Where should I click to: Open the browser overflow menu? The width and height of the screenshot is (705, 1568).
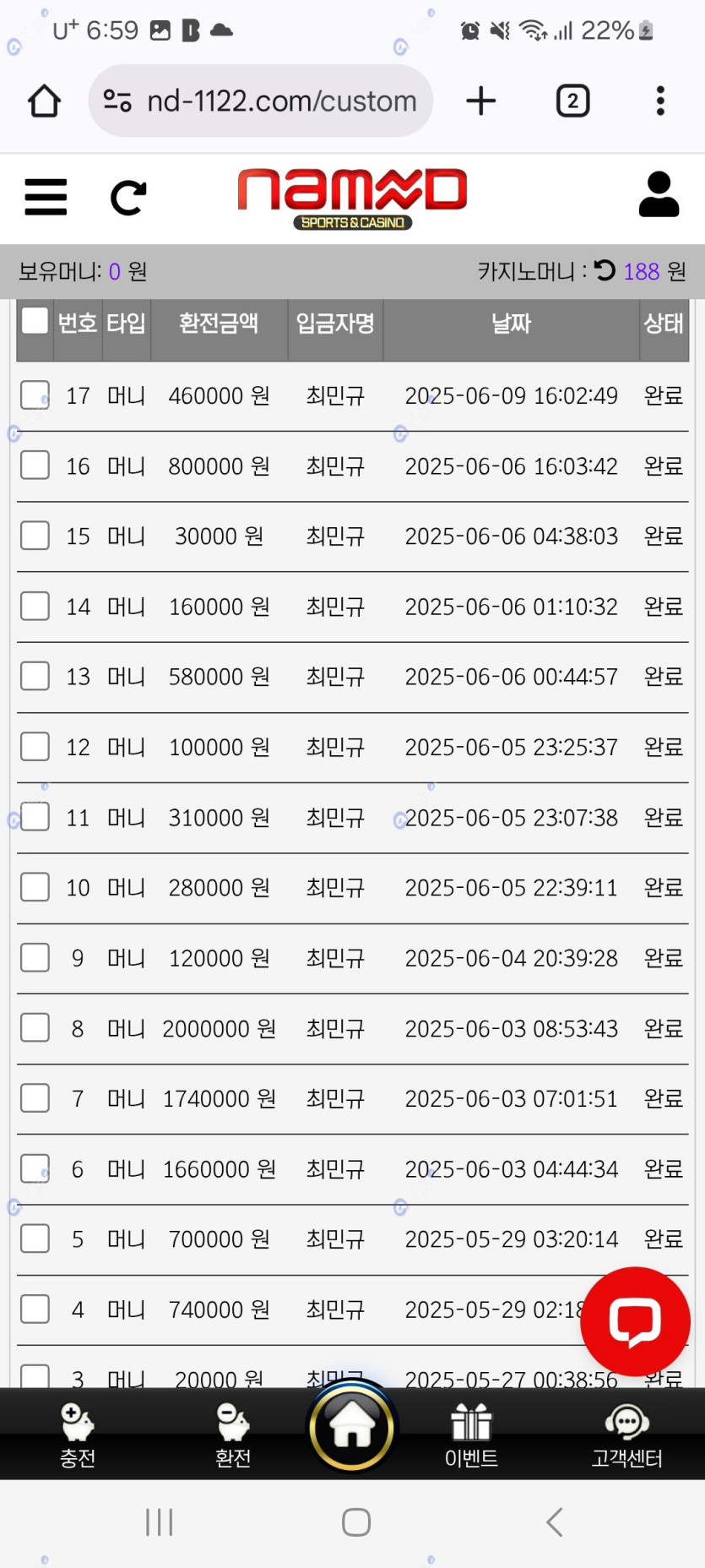tap(660, 101)
